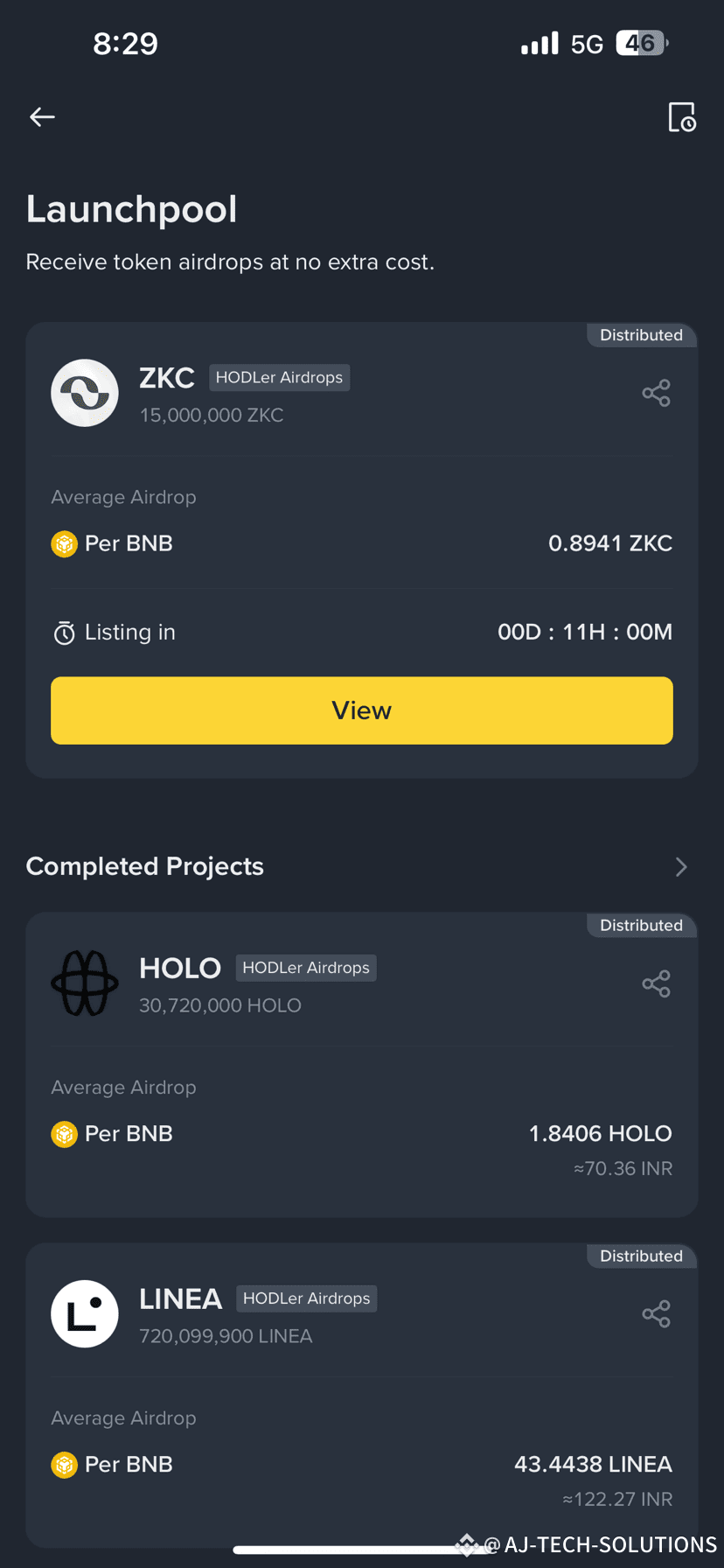Tap the back arrow to exit Launchpool
The image size is (724, 1568).
(x=41, y=116)
